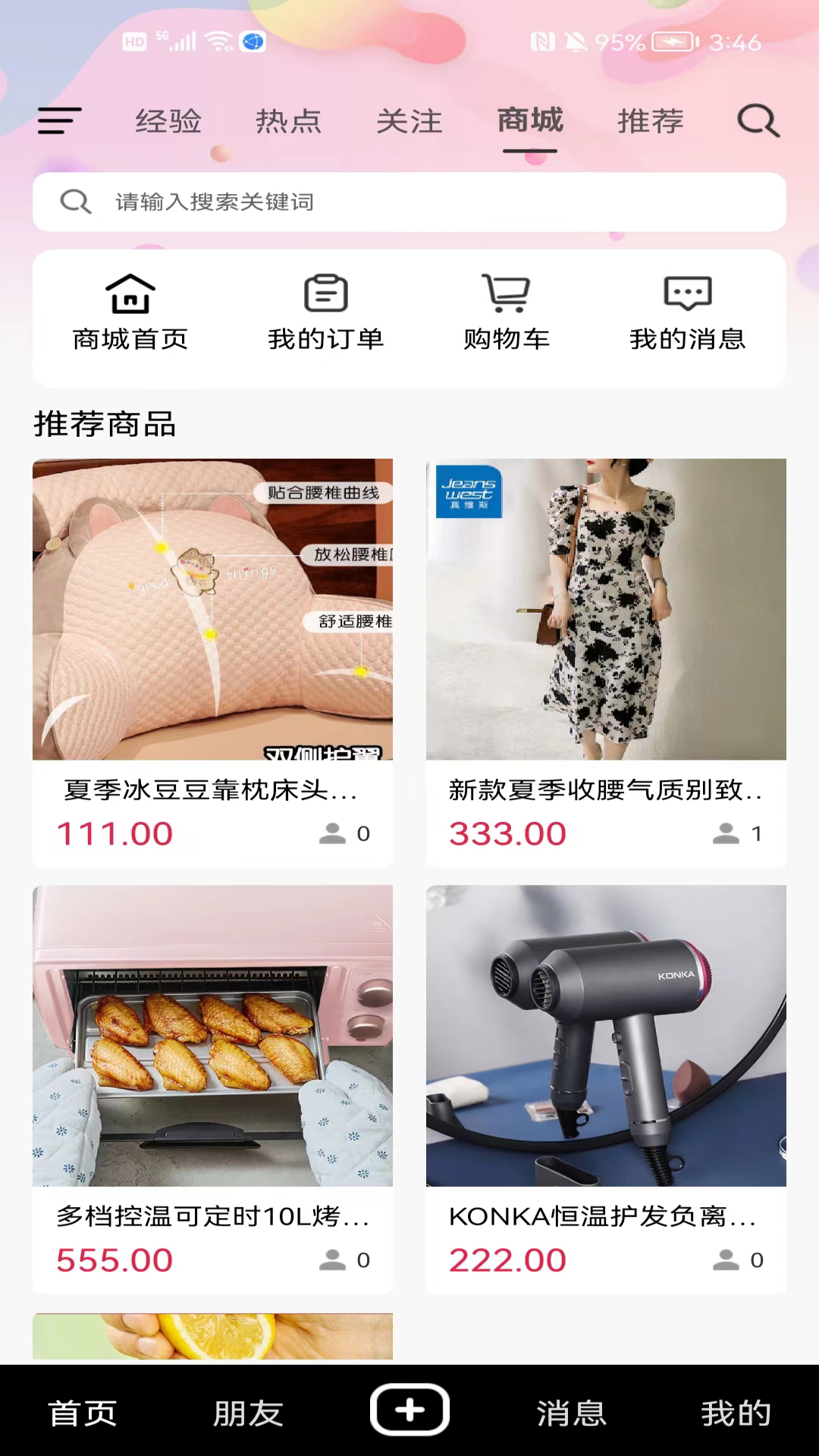The width and height of the screenshot is (819, 1456).
Task: Open the 消息 bottom tab
Action: pos(571,1414)
